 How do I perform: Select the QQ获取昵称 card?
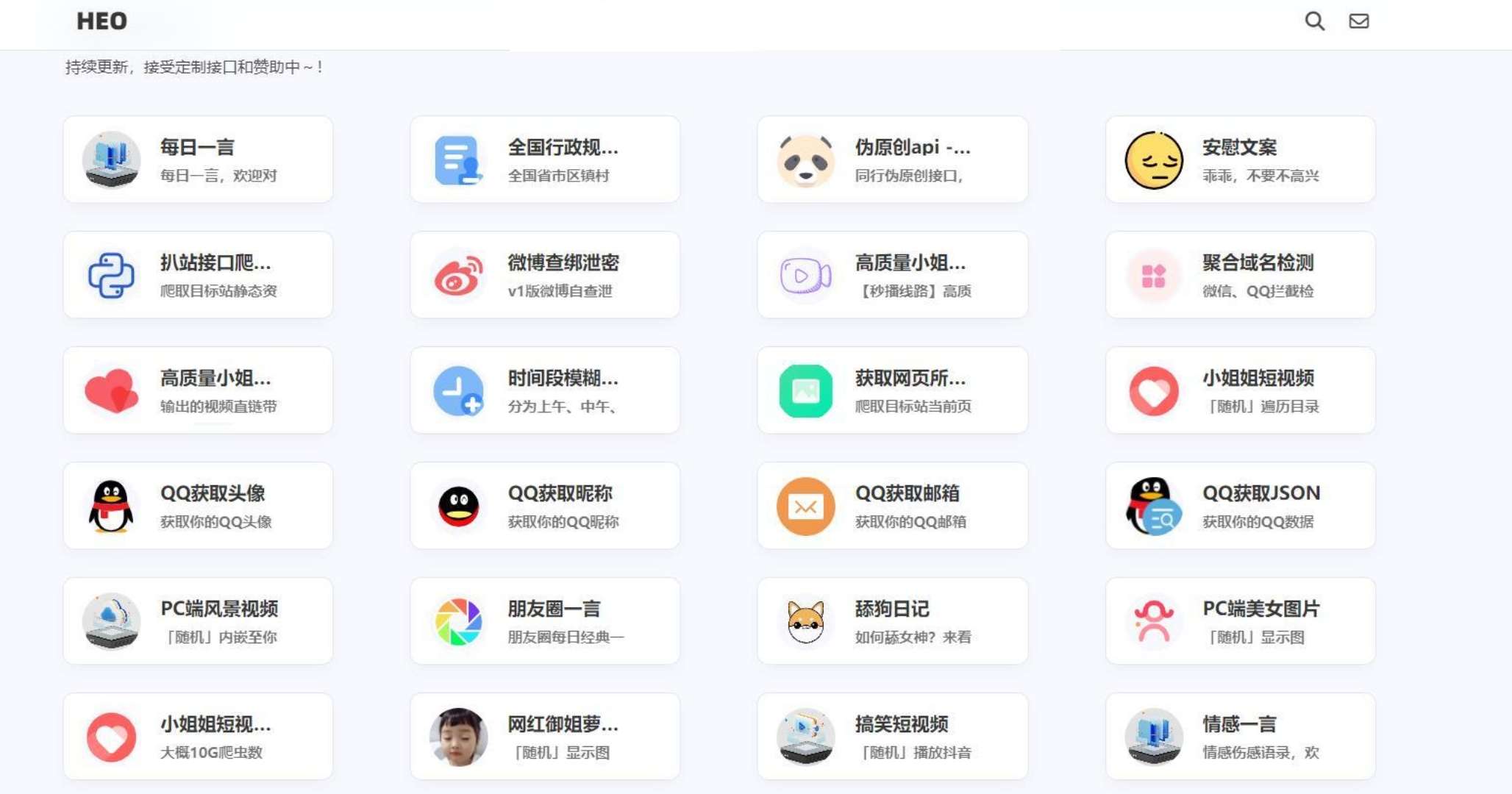tap(545, 506)
